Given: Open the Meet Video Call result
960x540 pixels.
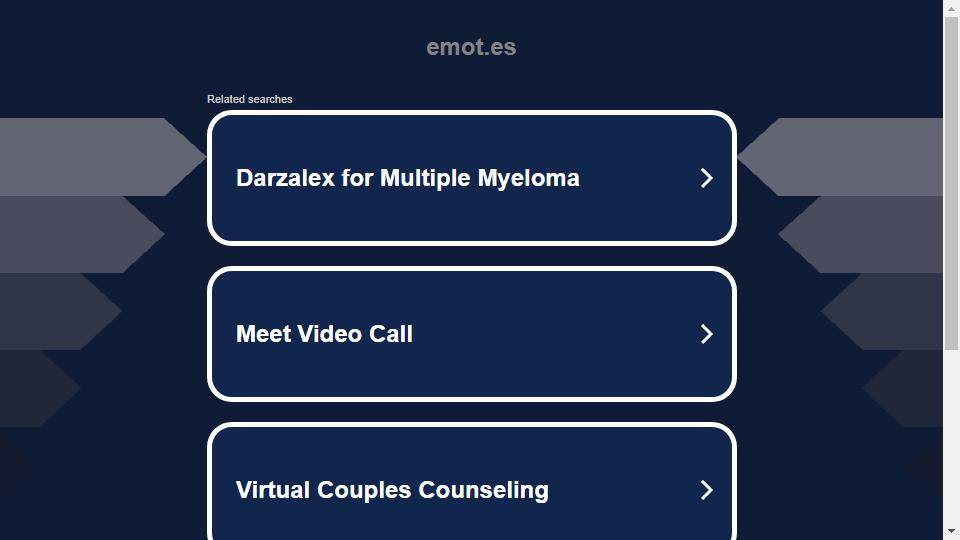Looking at the screenshot, I should click(471, 334).
